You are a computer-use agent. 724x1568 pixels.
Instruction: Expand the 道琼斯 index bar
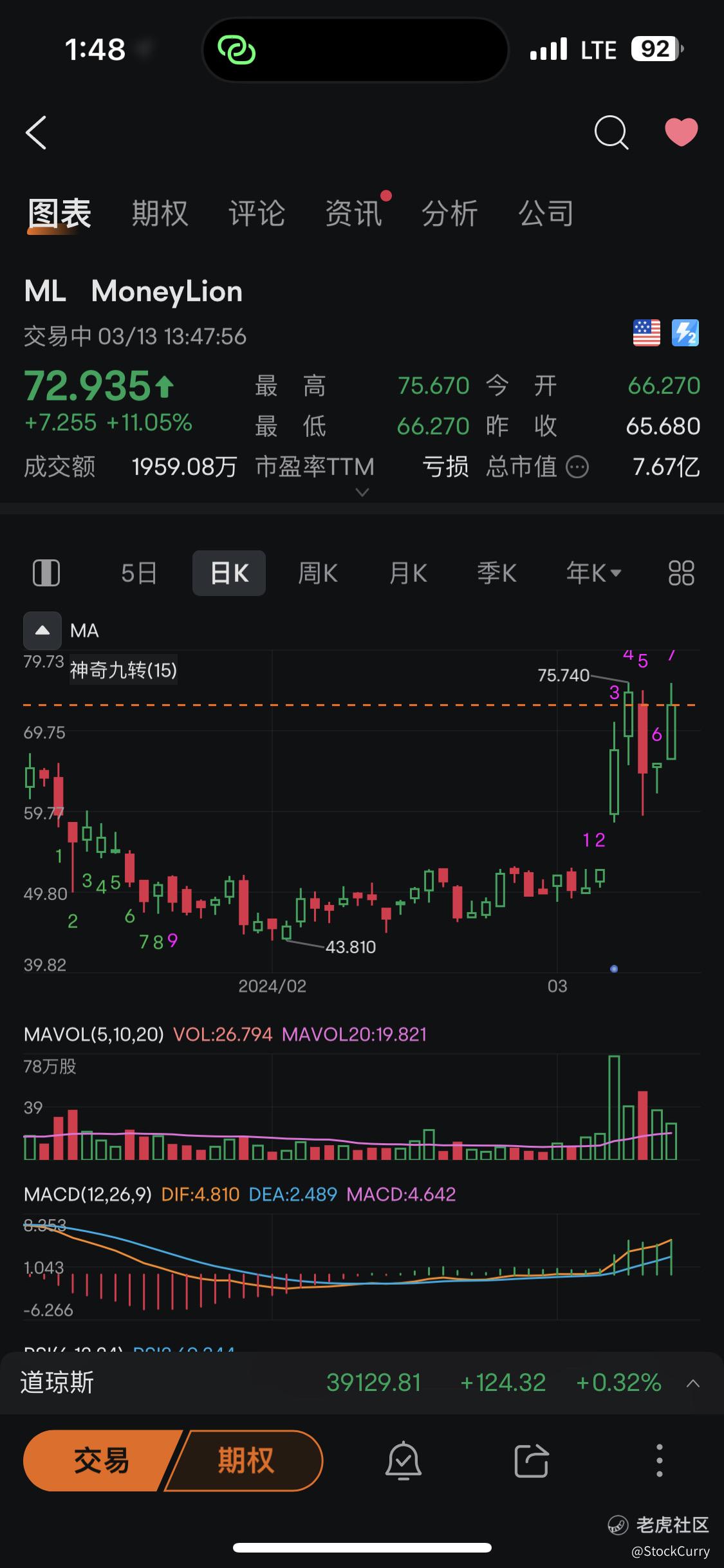[693, 1383]
